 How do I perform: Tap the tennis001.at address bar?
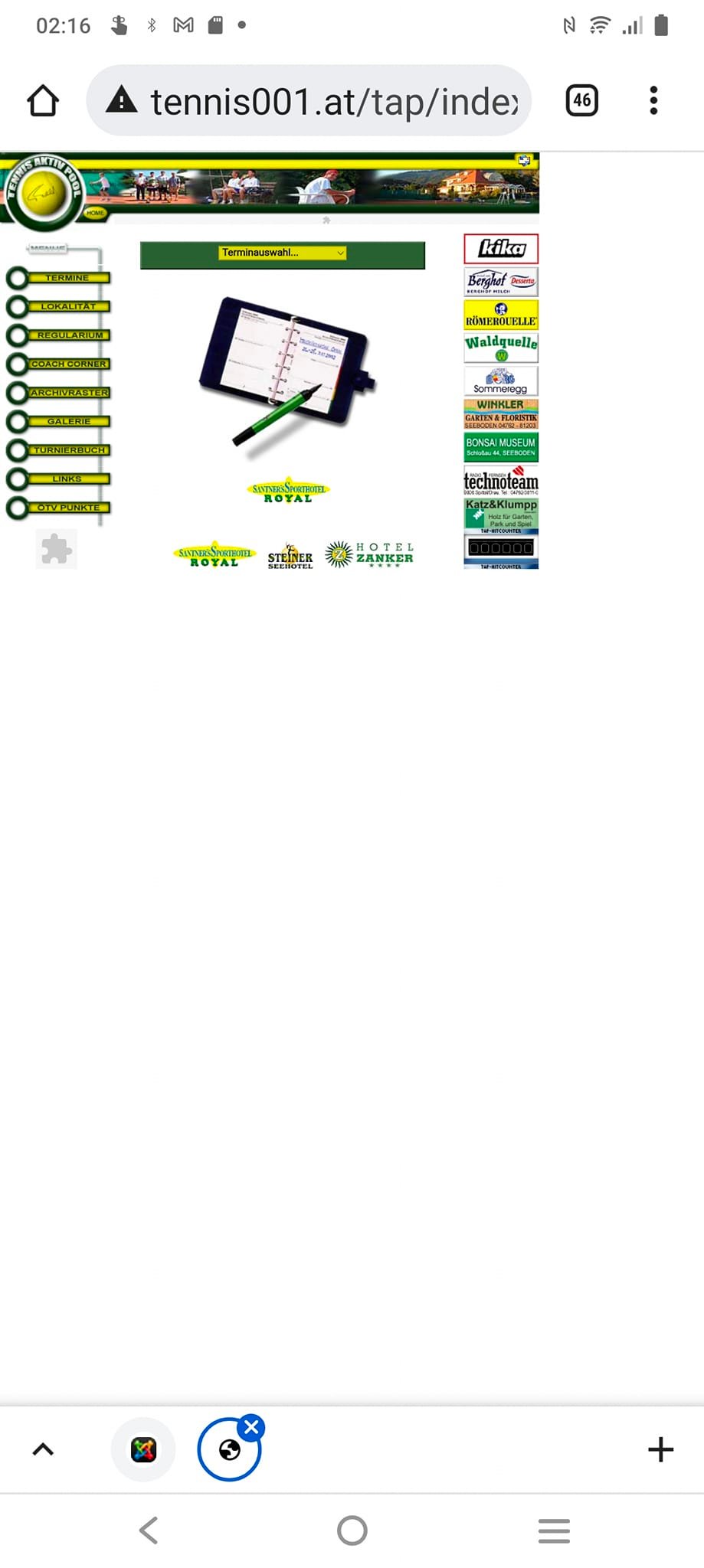click(x=309, y=100)
